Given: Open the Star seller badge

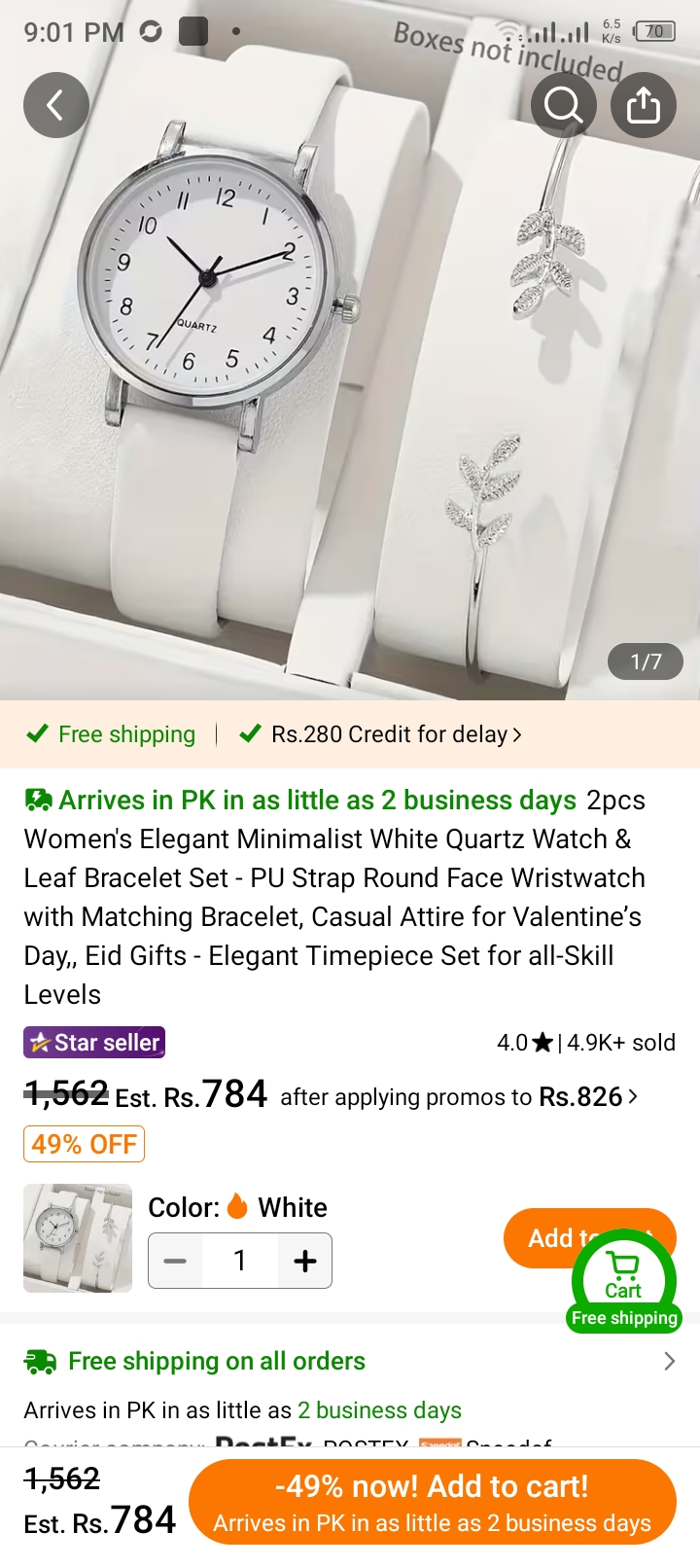Looking at the screenshot, I should point(94,1043).
